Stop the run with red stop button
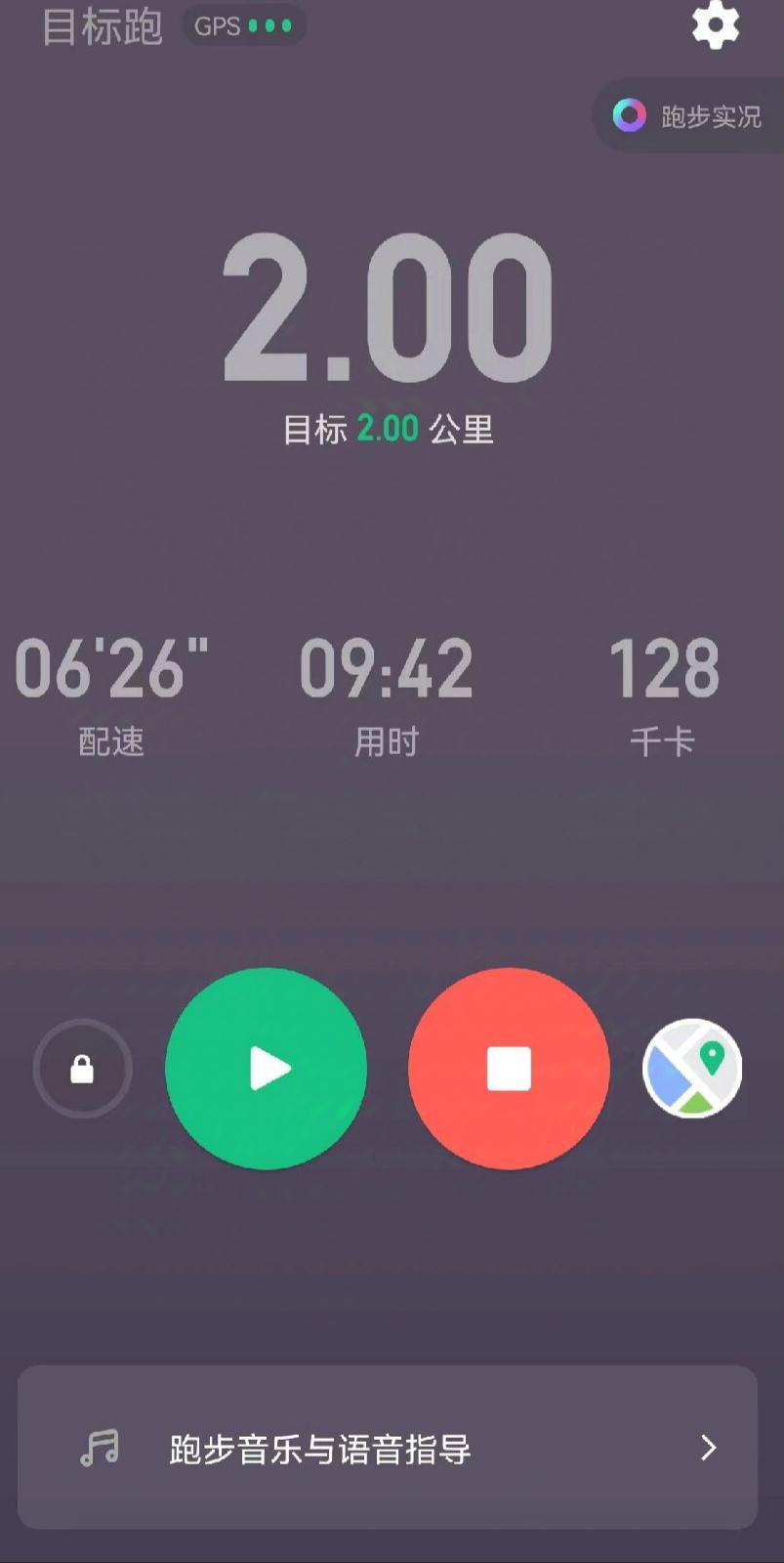 click(509, 1069)
